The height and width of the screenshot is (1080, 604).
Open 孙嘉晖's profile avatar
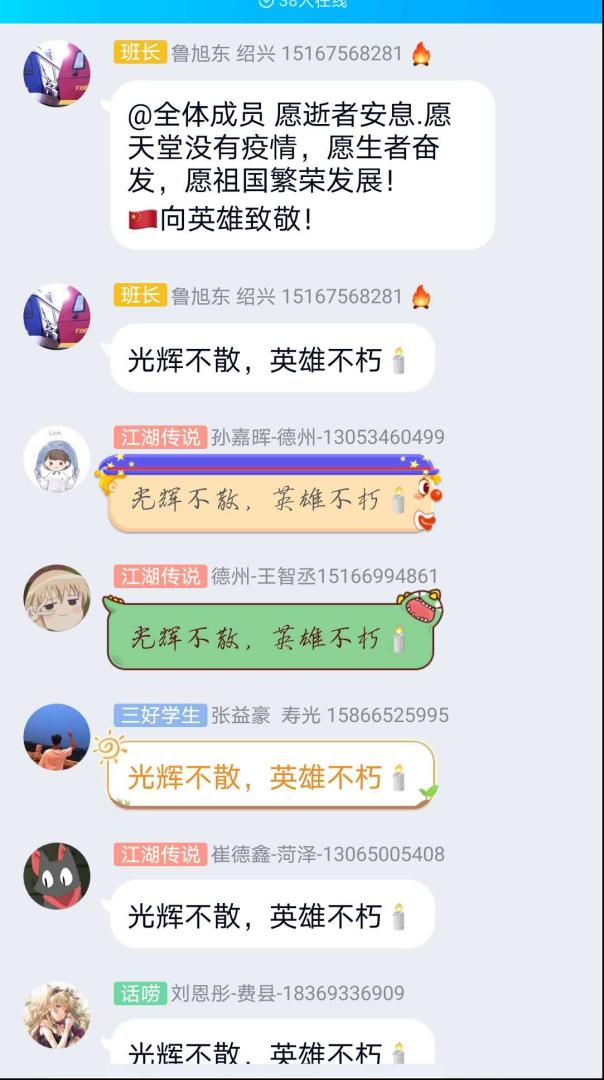click(x=57, y=459)
